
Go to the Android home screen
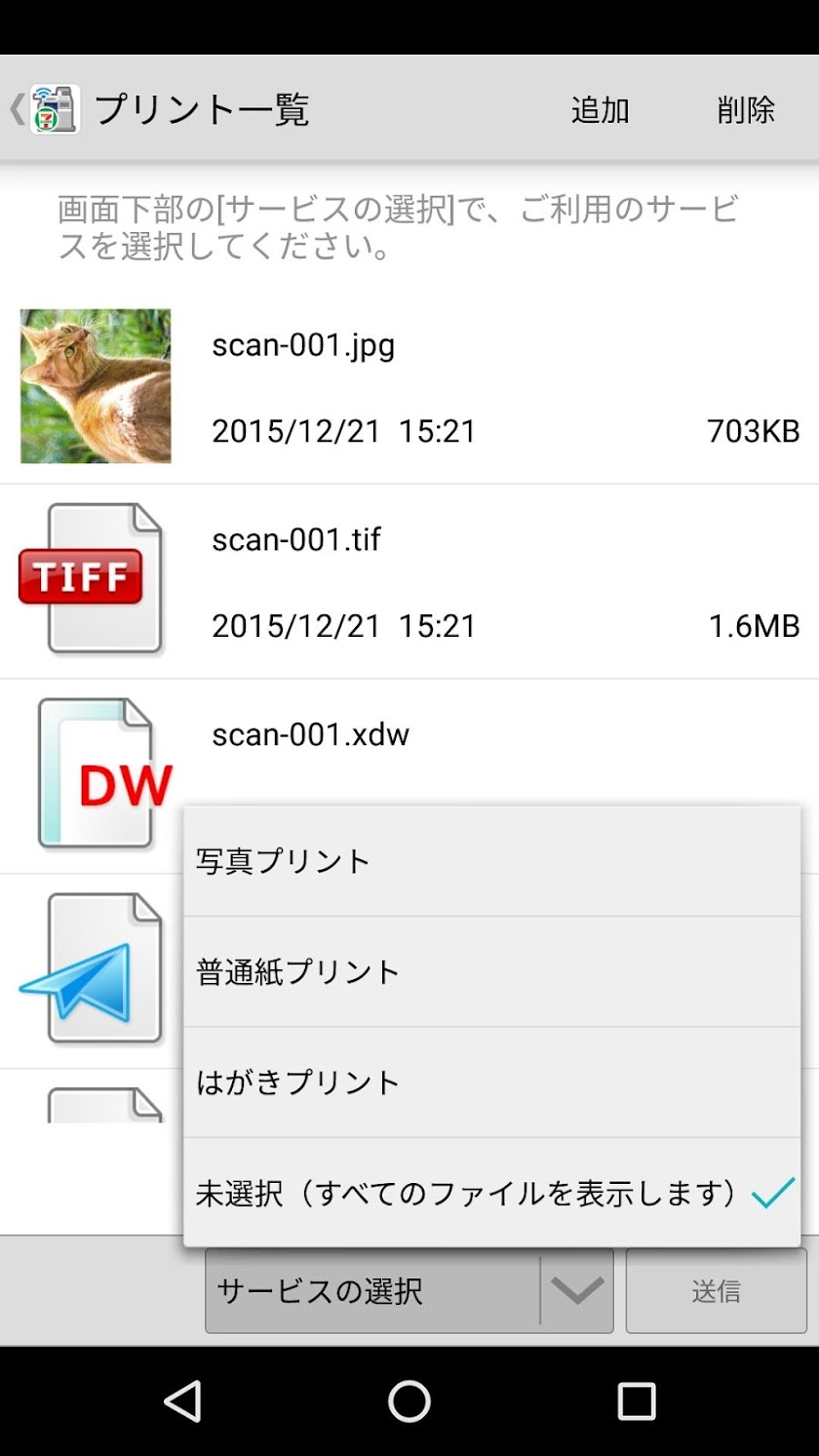(409, 1401)
